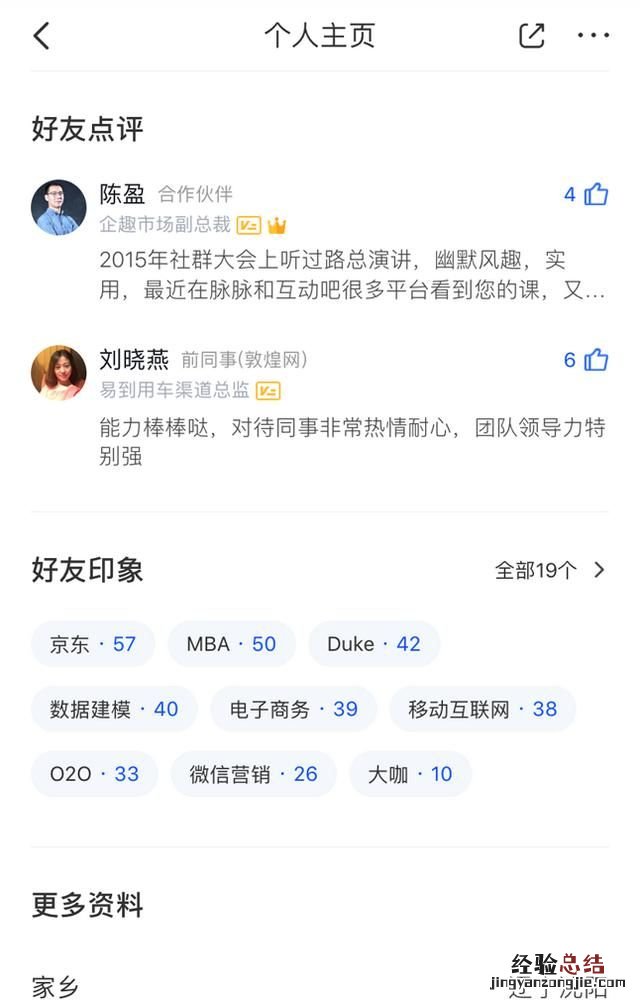Select the MBA impression tag
The height and width of the screenshot is (1001, 640).
pyautogui.click(x=231, y=644)
